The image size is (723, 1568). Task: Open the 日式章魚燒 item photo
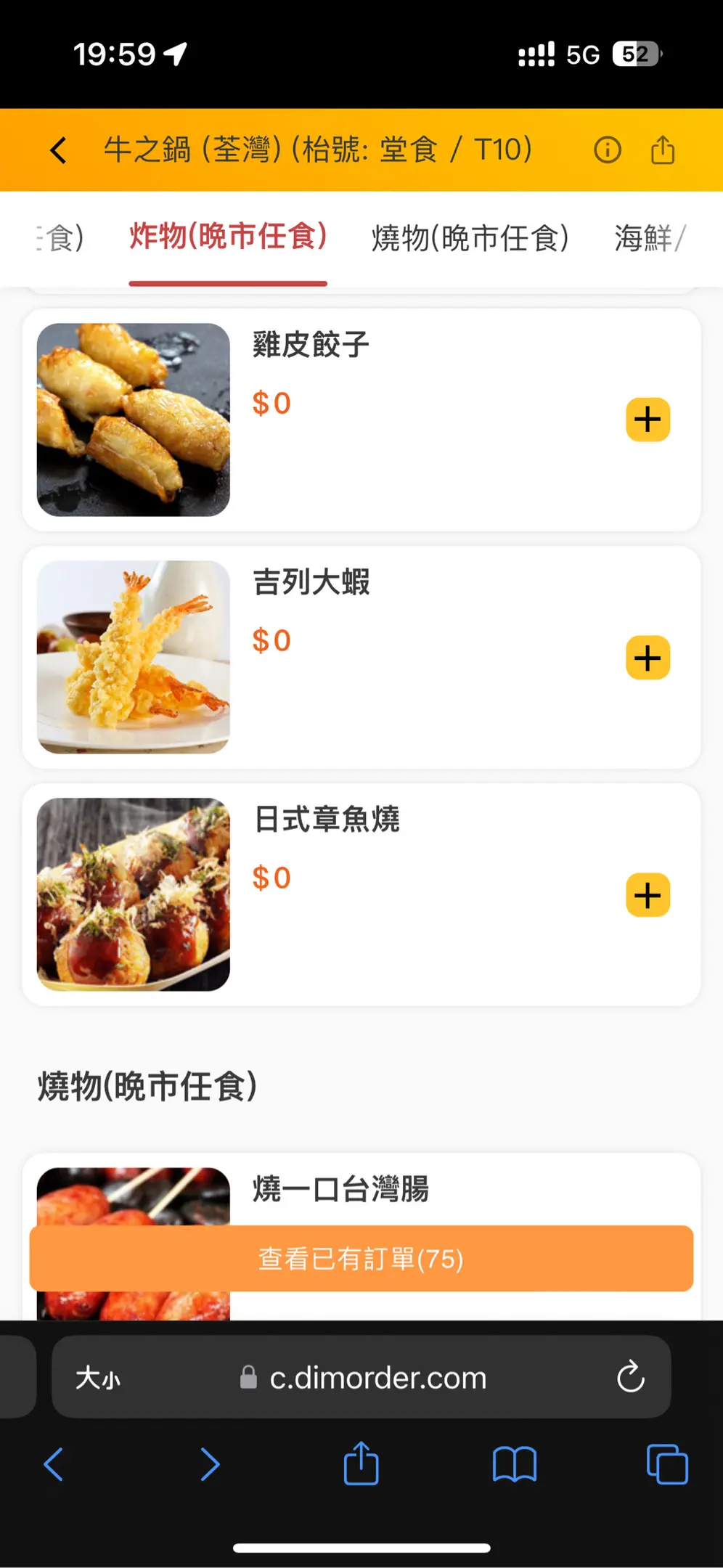click(x=134, y=894)
